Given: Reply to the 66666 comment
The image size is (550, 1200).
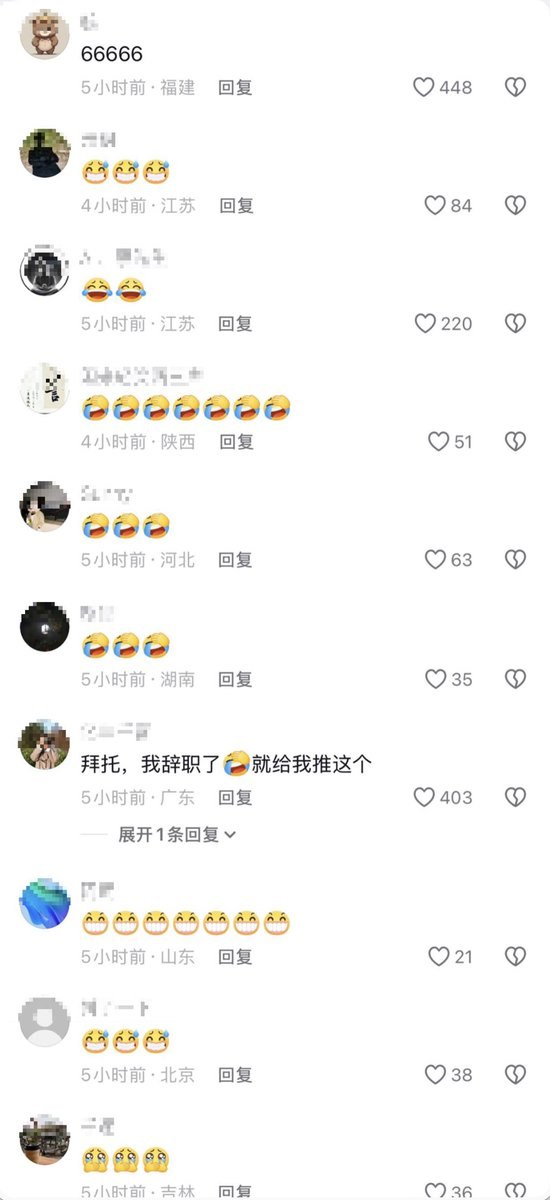Looking at the screenshot, I should [x=236, y=87].
